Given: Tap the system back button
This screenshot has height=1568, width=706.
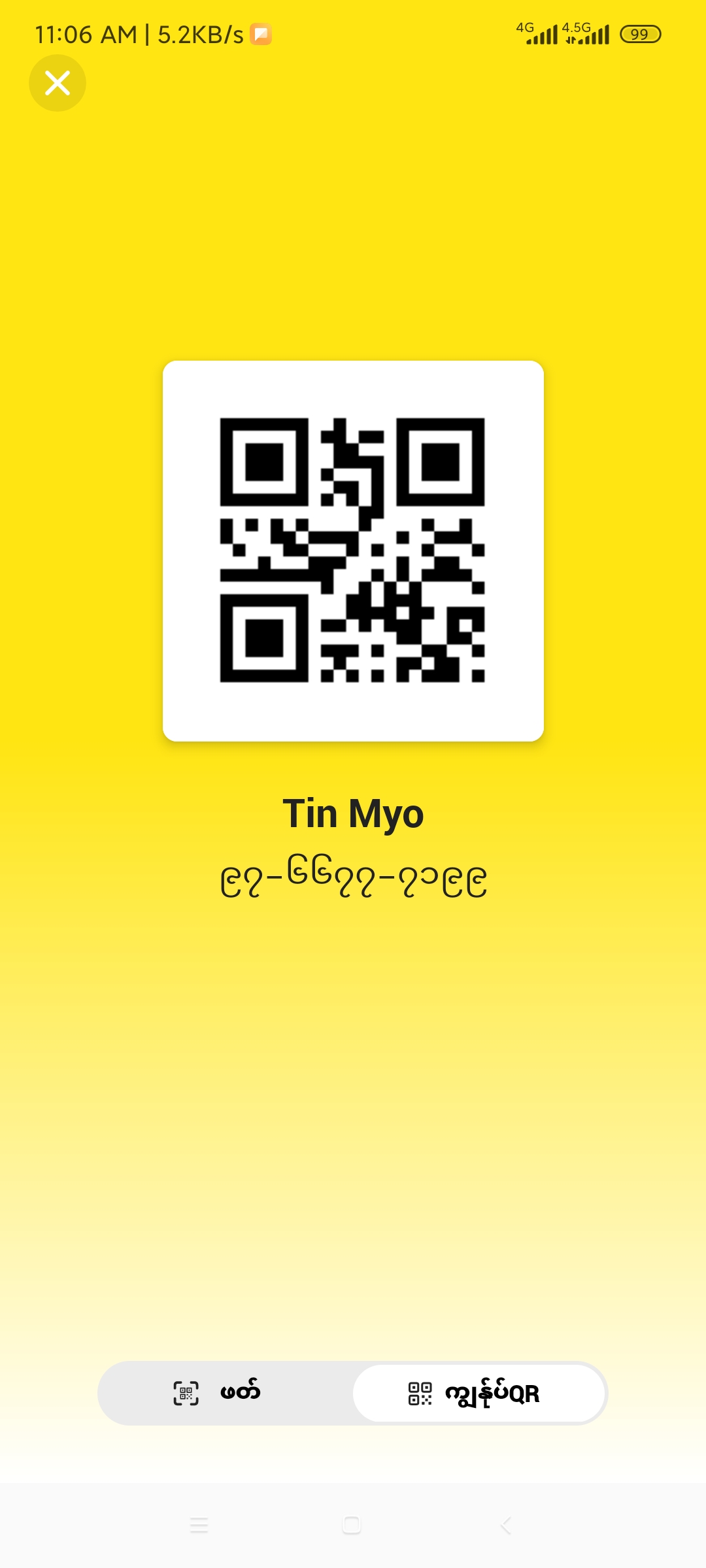Looking at the screenshot, I should point(505,1525).
